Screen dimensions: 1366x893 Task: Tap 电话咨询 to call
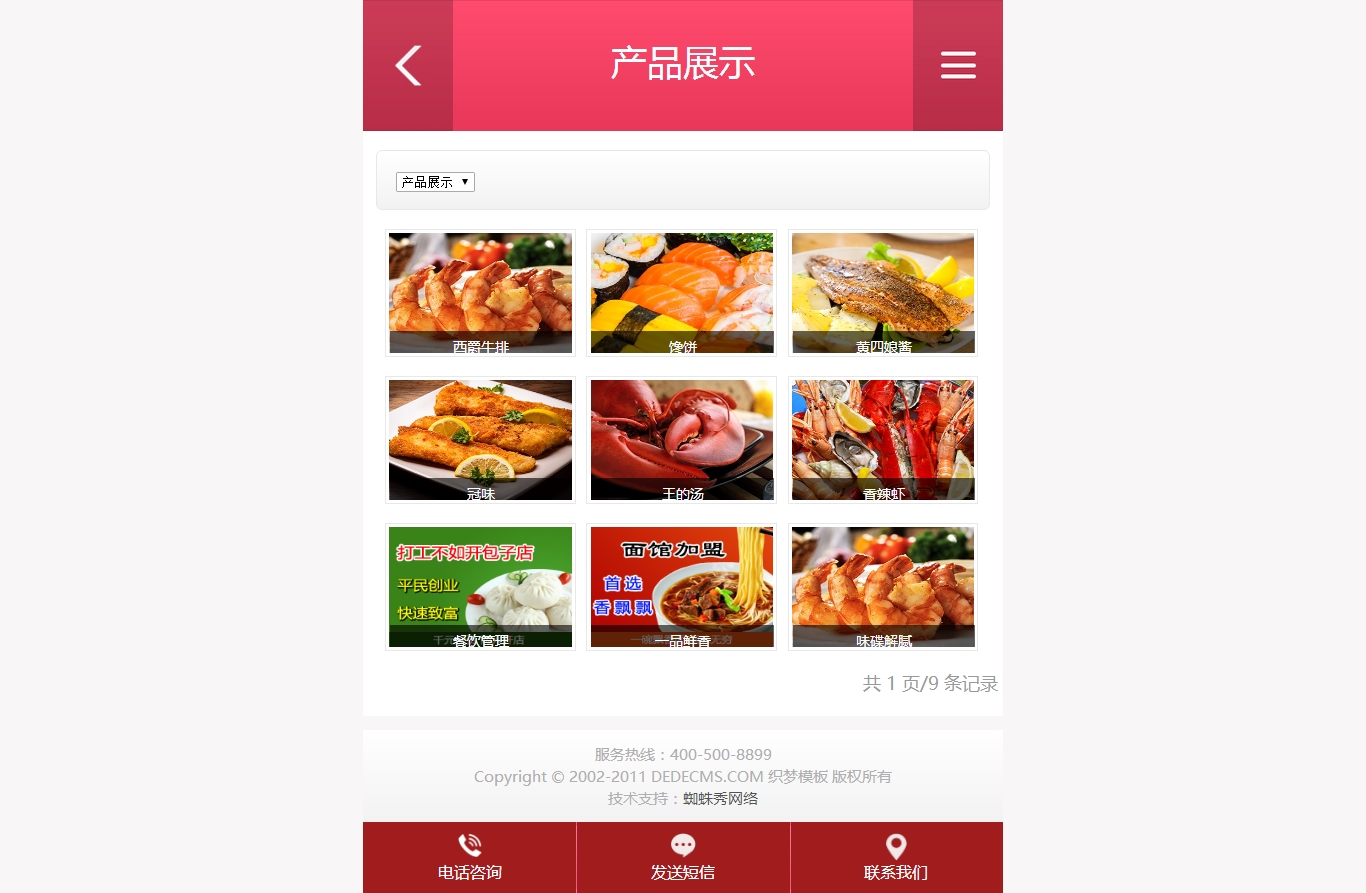pos(469,858)
